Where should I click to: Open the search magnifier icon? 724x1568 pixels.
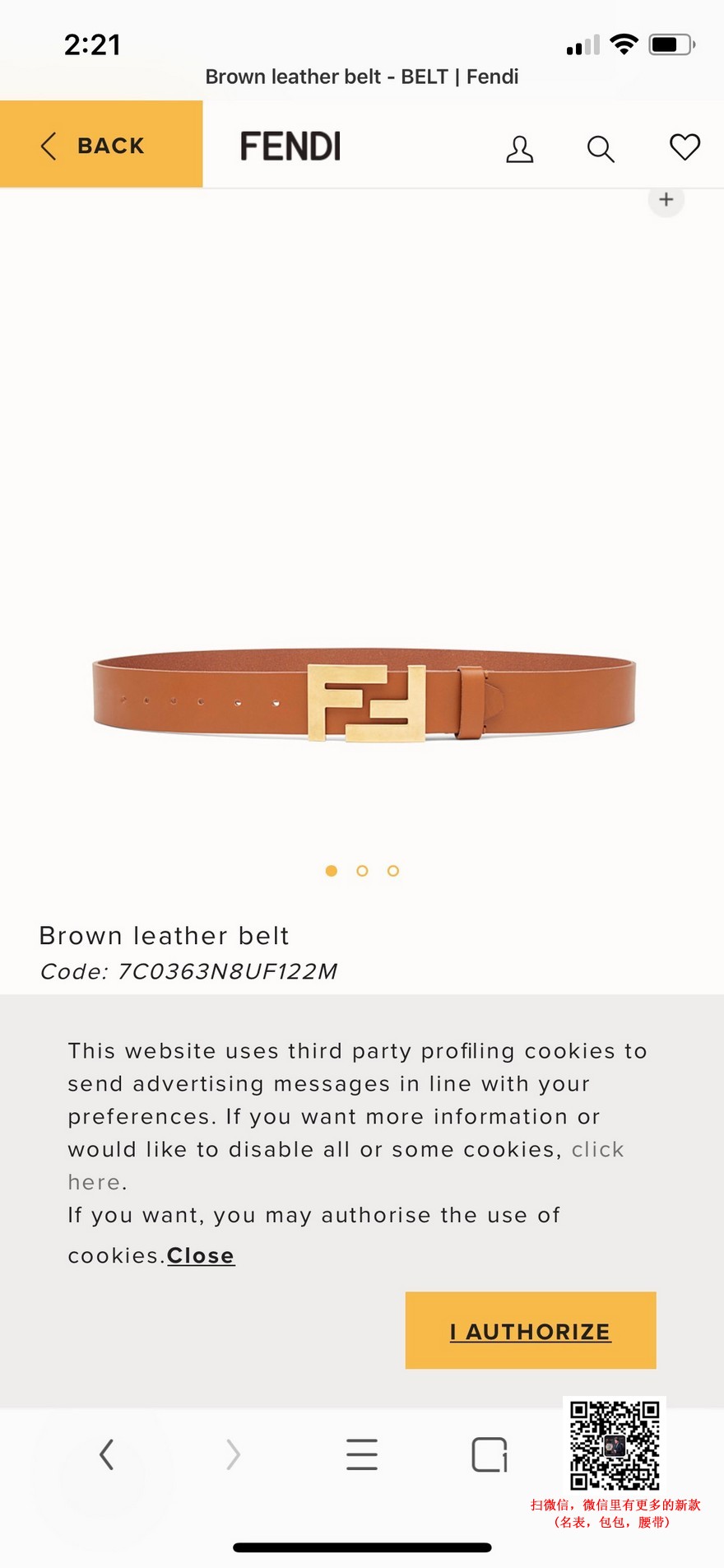(x=601, y=149)
